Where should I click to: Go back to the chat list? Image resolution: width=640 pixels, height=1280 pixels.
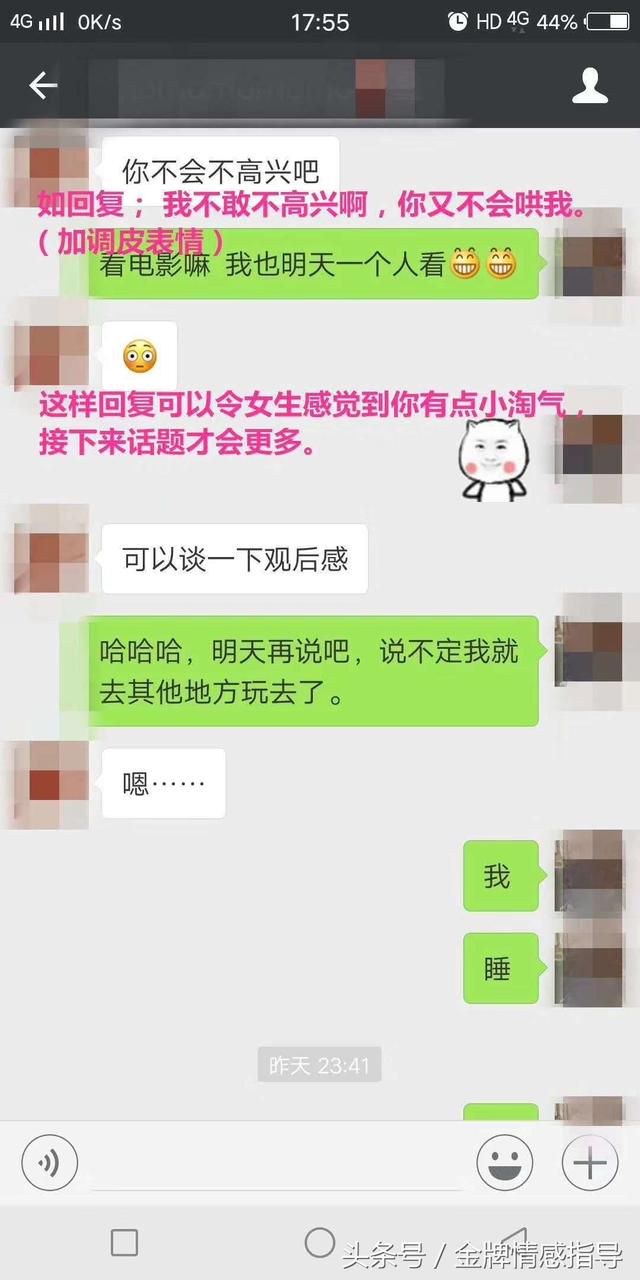tap(43, 86)
